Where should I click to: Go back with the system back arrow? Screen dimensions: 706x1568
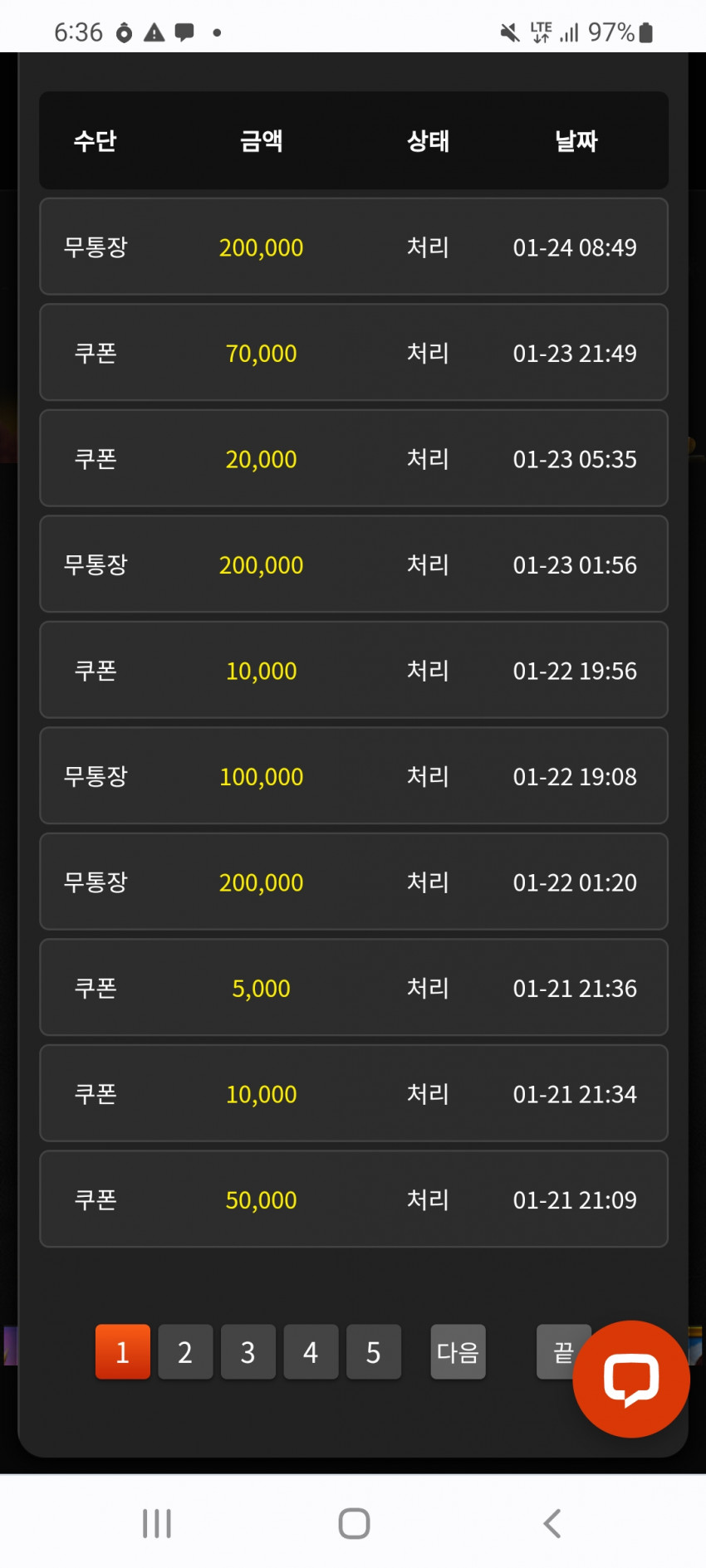tap(552, 1524)
